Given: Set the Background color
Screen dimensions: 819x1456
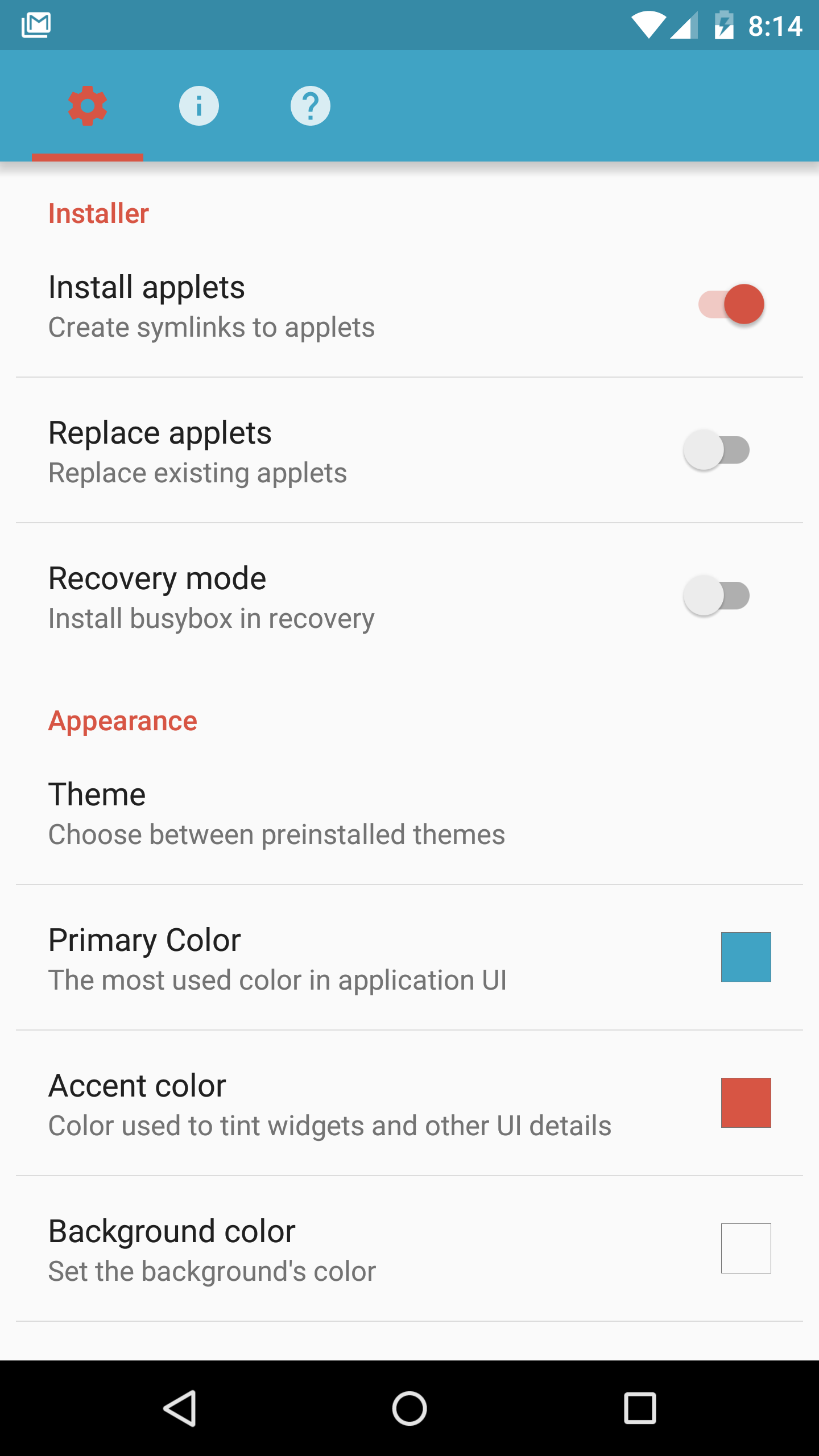Looking at the screenshot, I should [x=746, y=1248].
